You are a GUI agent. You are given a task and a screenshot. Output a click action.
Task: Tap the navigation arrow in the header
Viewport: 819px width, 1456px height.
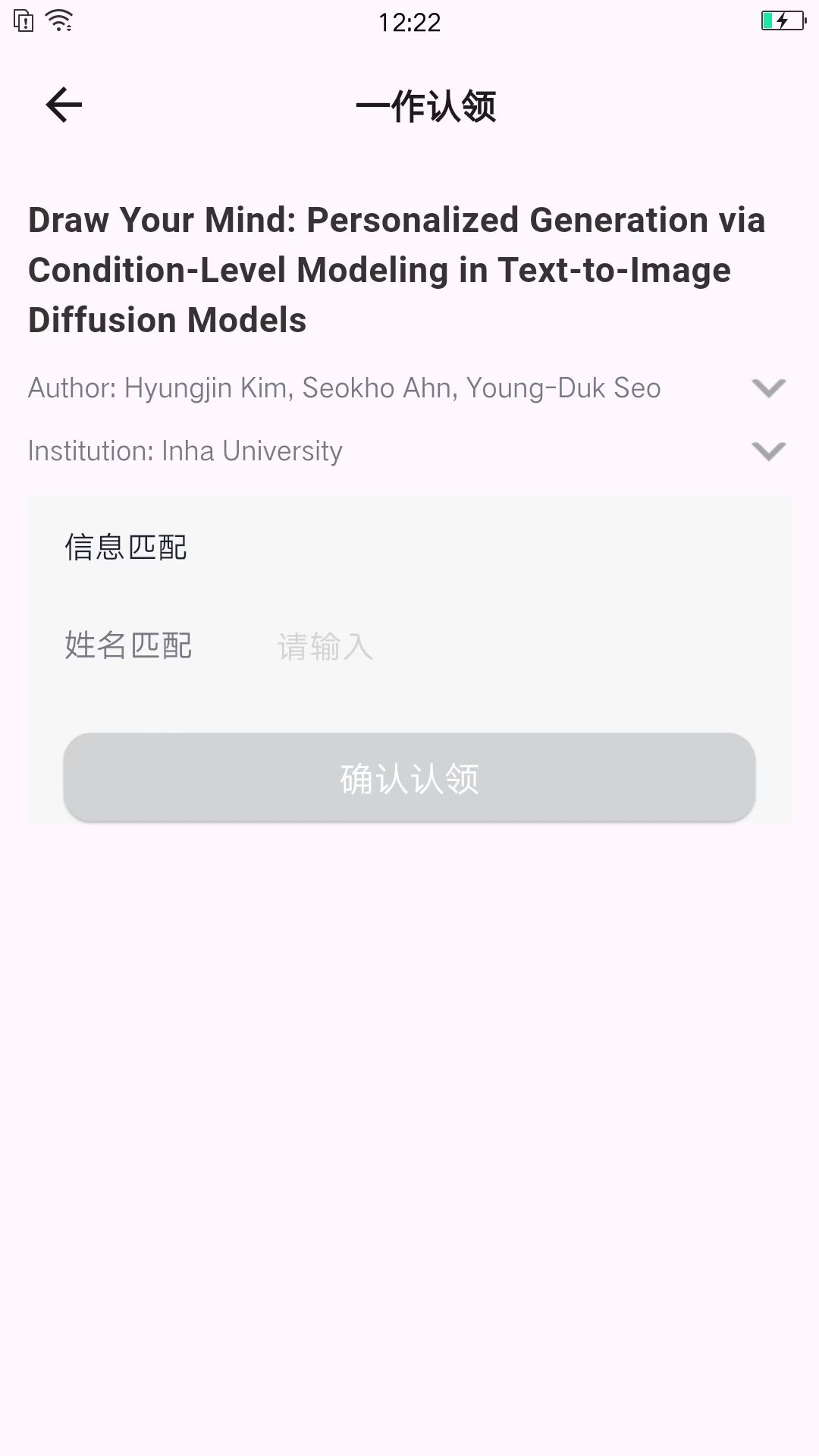(64, 105)
